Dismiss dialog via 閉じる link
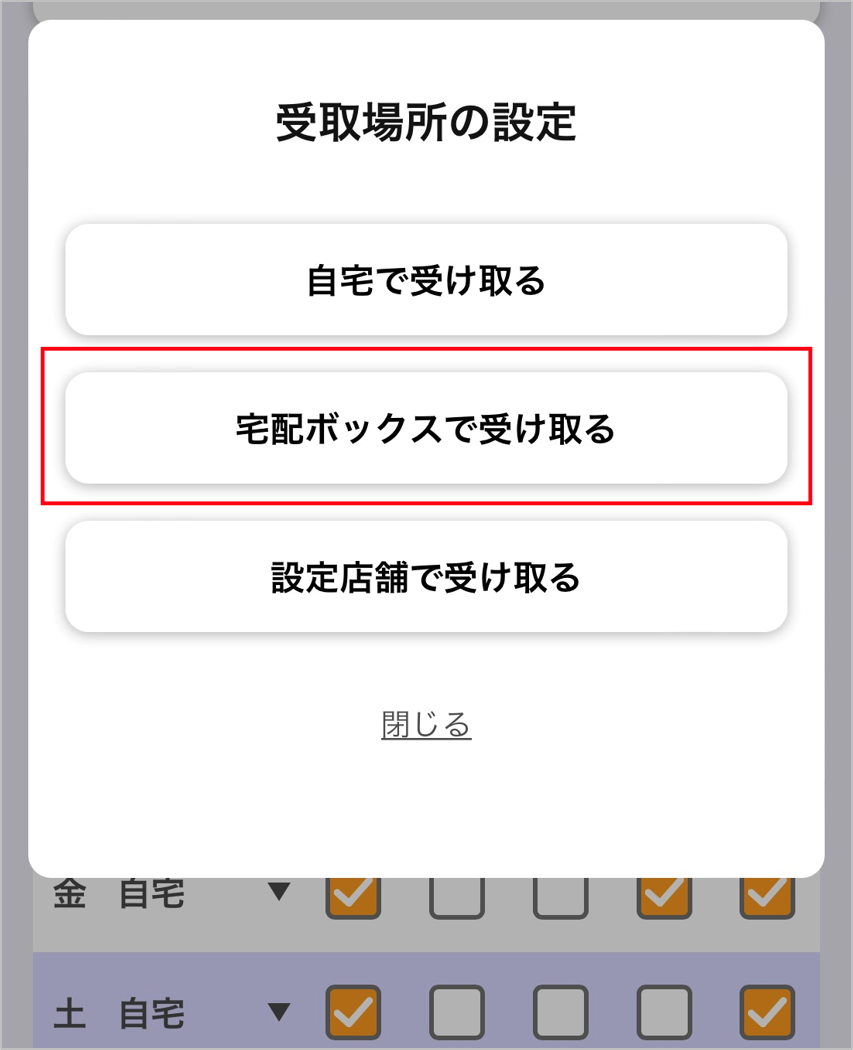 [426, 724]
